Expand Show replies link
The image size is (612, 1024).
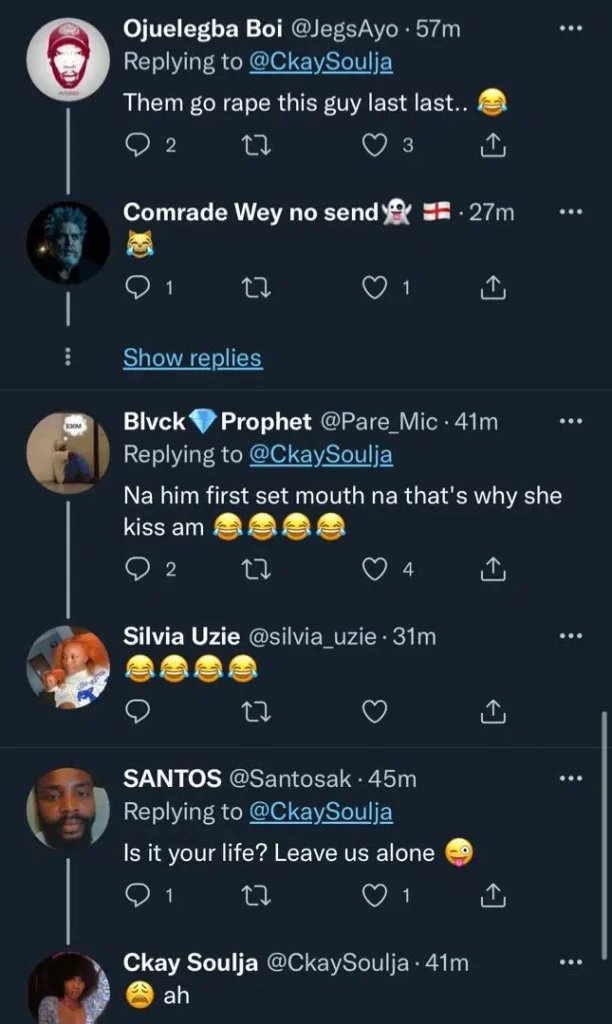[192, 358]
